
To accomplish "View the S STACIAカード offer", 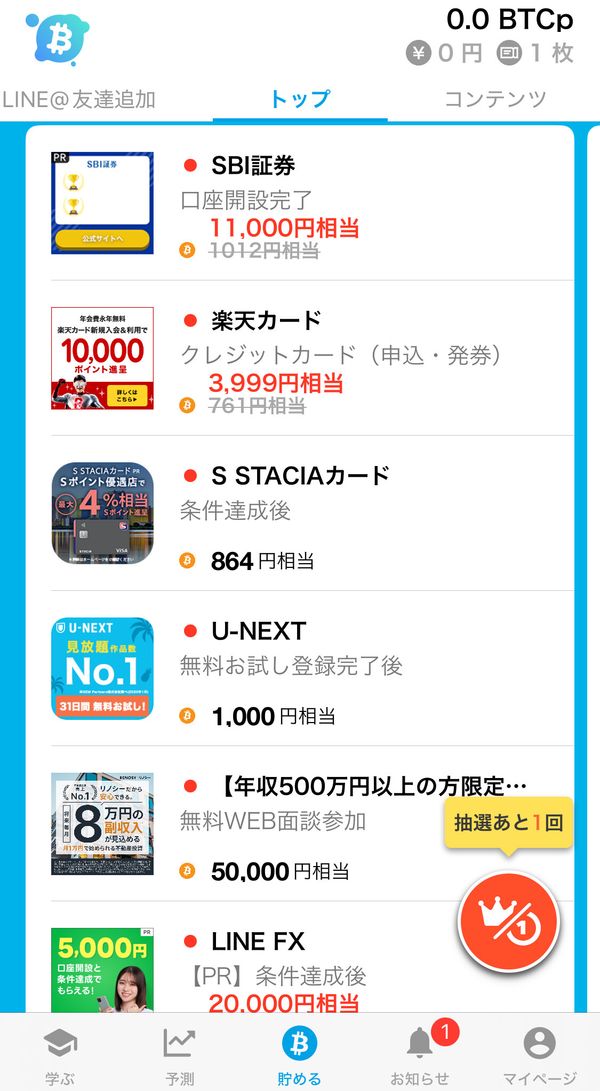I will (x=312, y=513).
